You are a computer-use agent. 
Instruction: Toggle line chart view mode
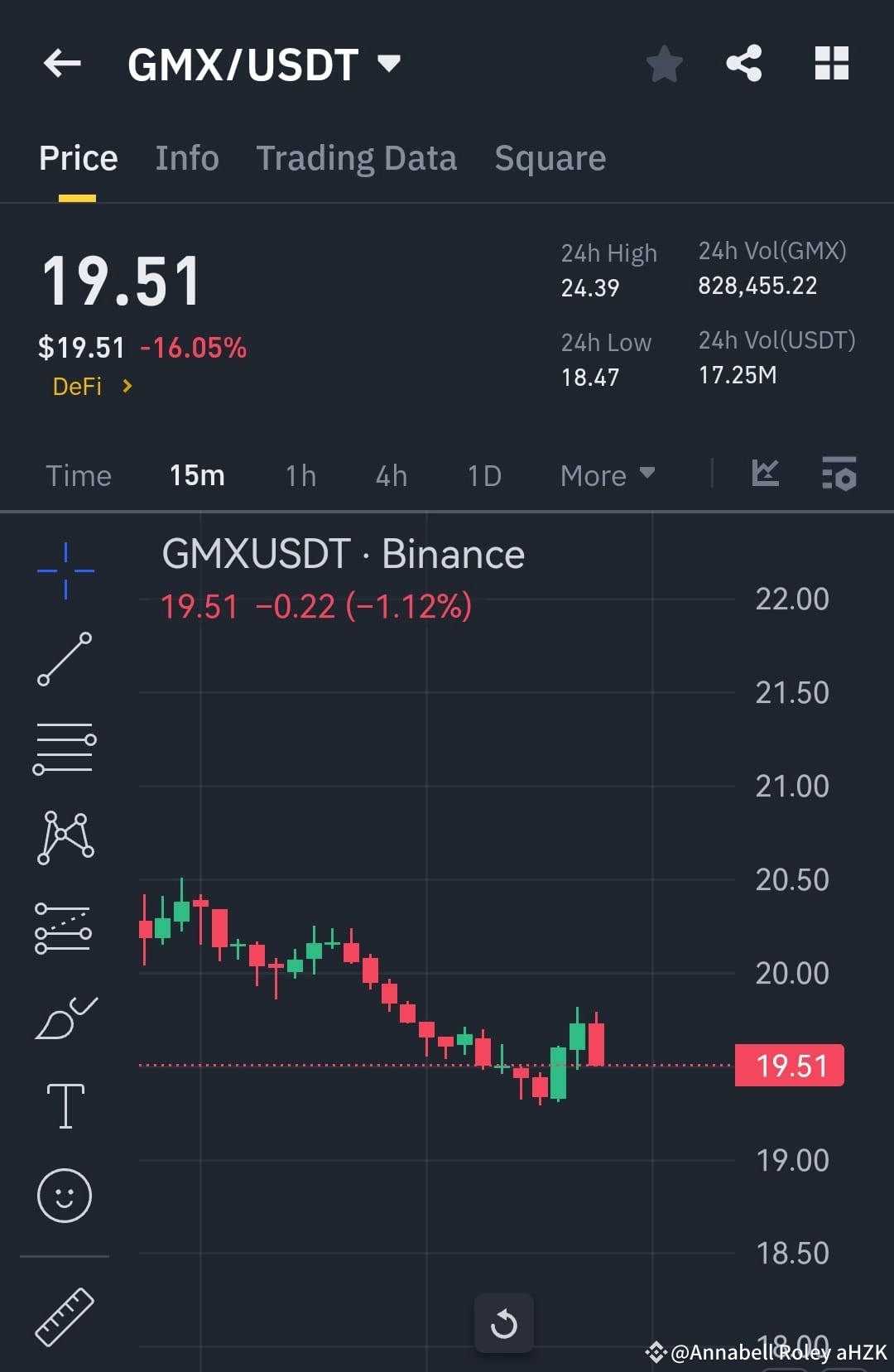click(x=766, y=474)
